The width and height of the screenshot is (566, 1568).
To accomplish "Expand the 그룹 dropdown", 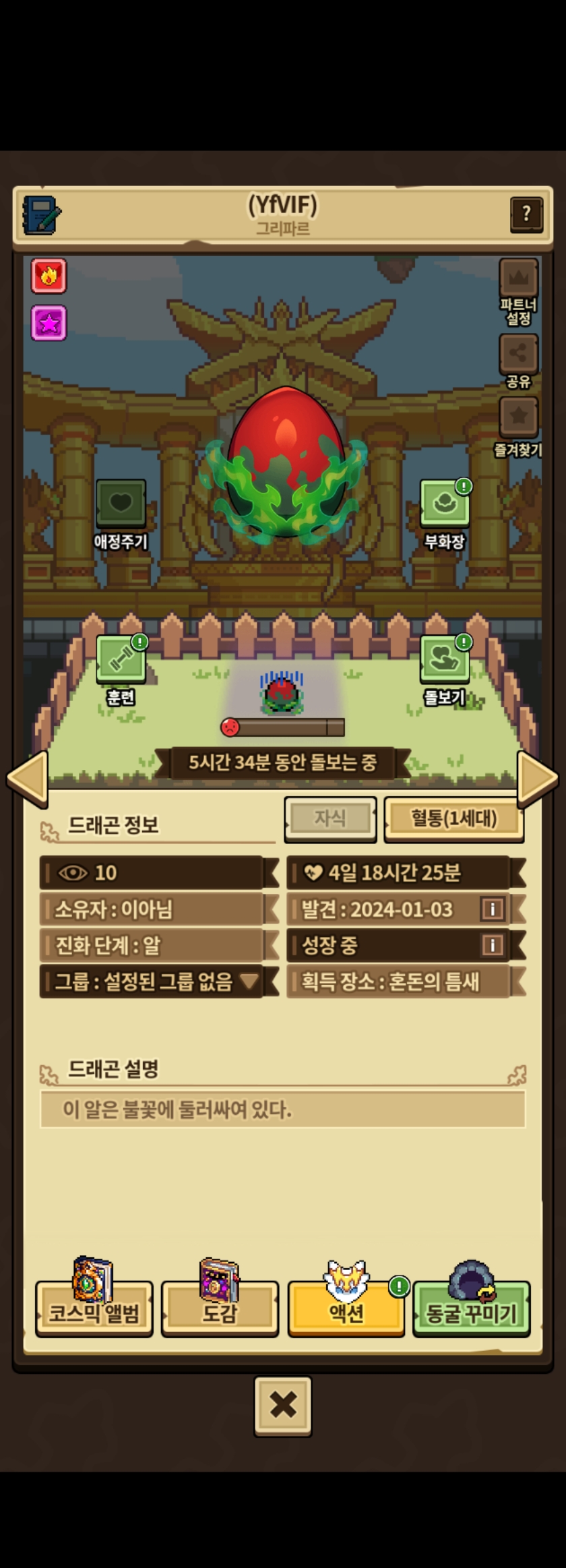I will point(249,982).
